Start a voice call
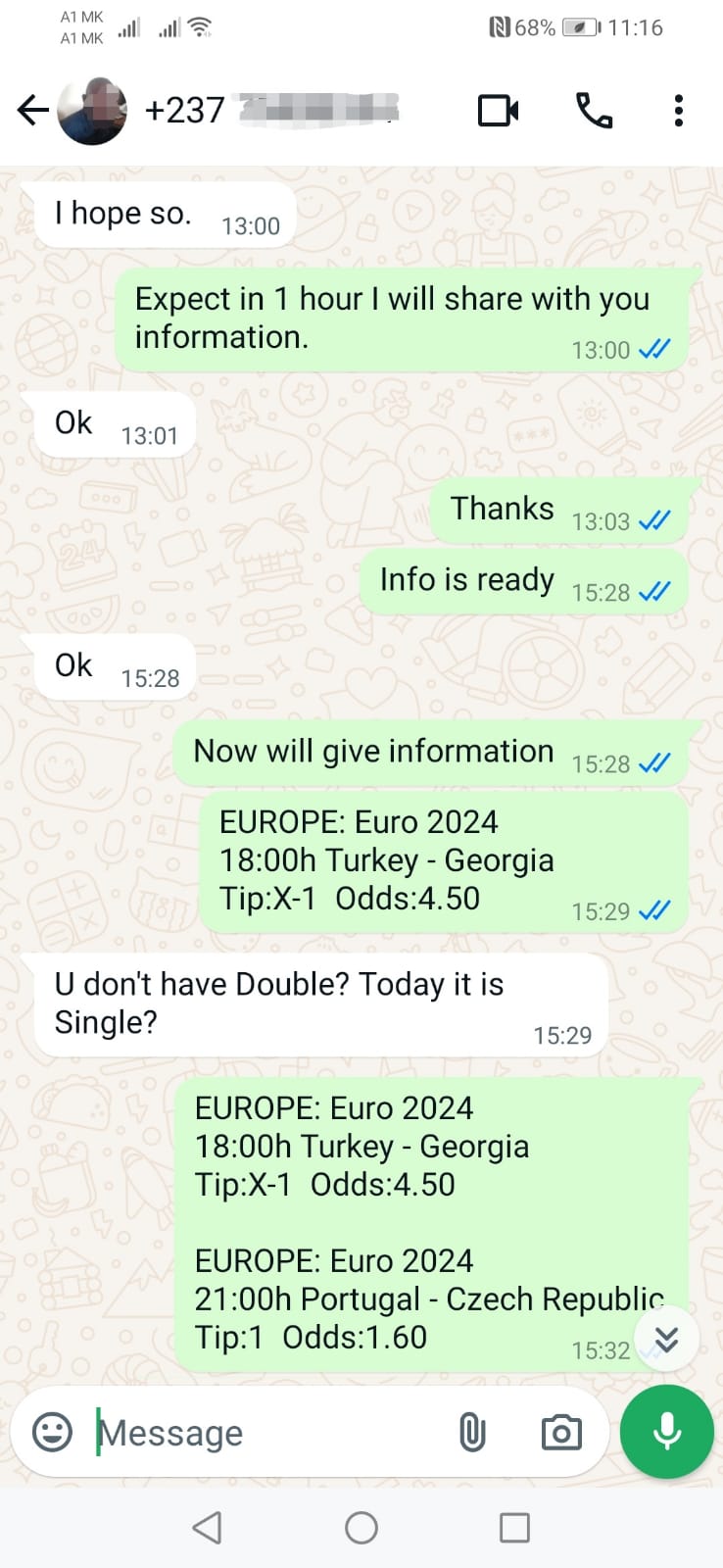723x1568 pixels. point(594,111)
